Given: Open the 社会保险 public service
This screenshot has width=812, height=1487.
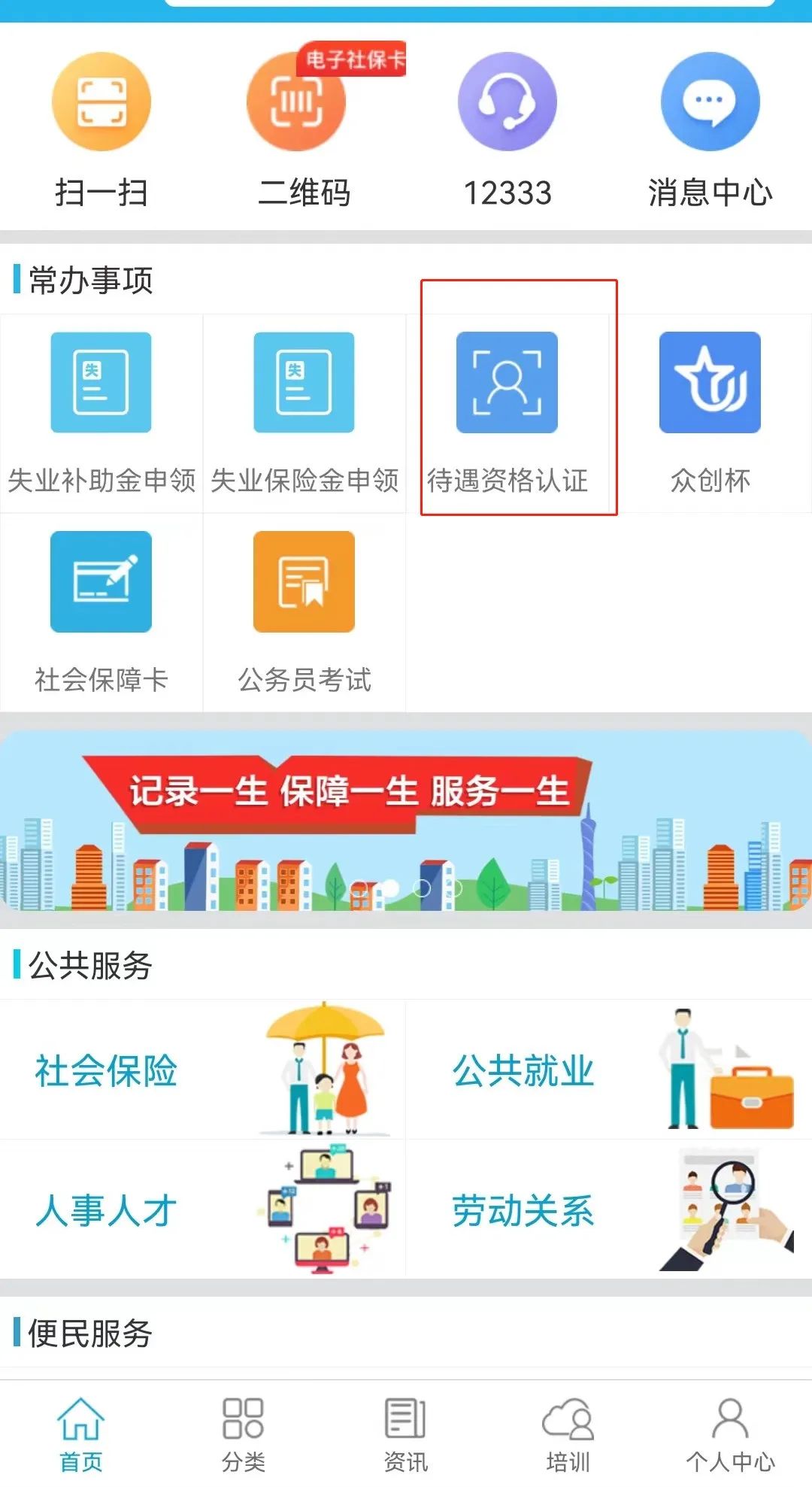Looking at the screenshot, I should click(203, 1070).
